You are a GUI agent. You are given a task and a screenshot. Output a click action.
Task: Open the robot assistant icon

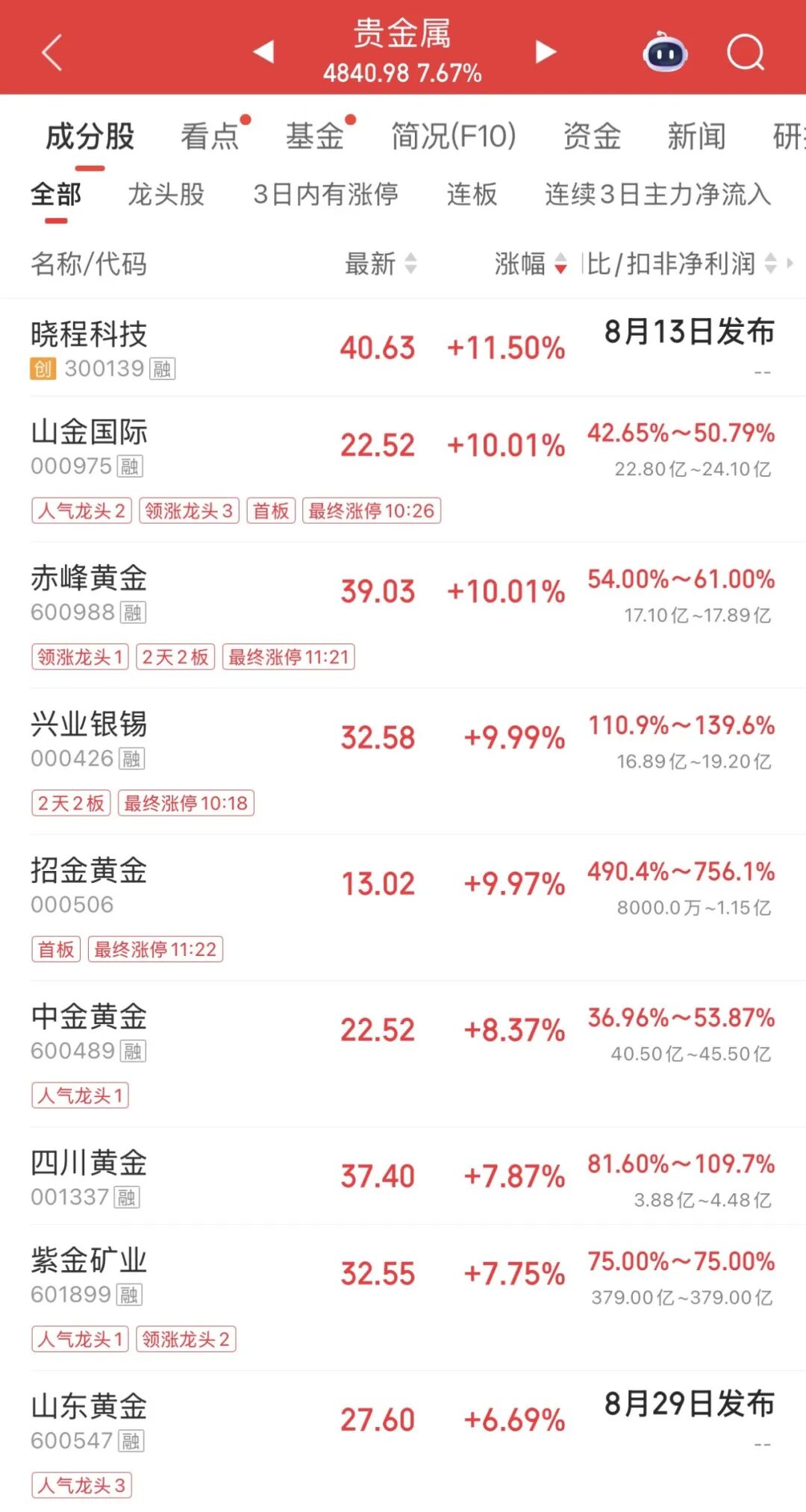tap(665, 52)
